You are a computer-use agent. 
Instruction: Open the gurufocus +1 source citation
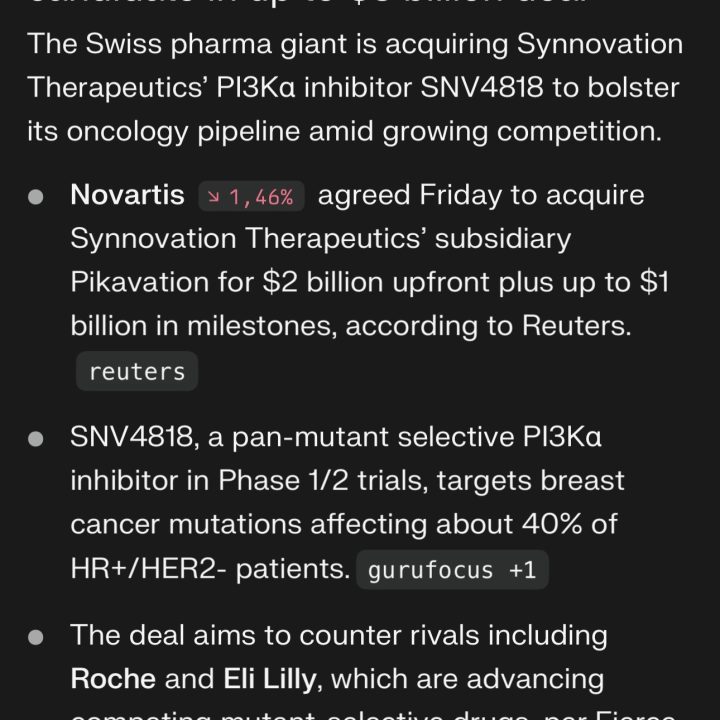coord(452,570)
